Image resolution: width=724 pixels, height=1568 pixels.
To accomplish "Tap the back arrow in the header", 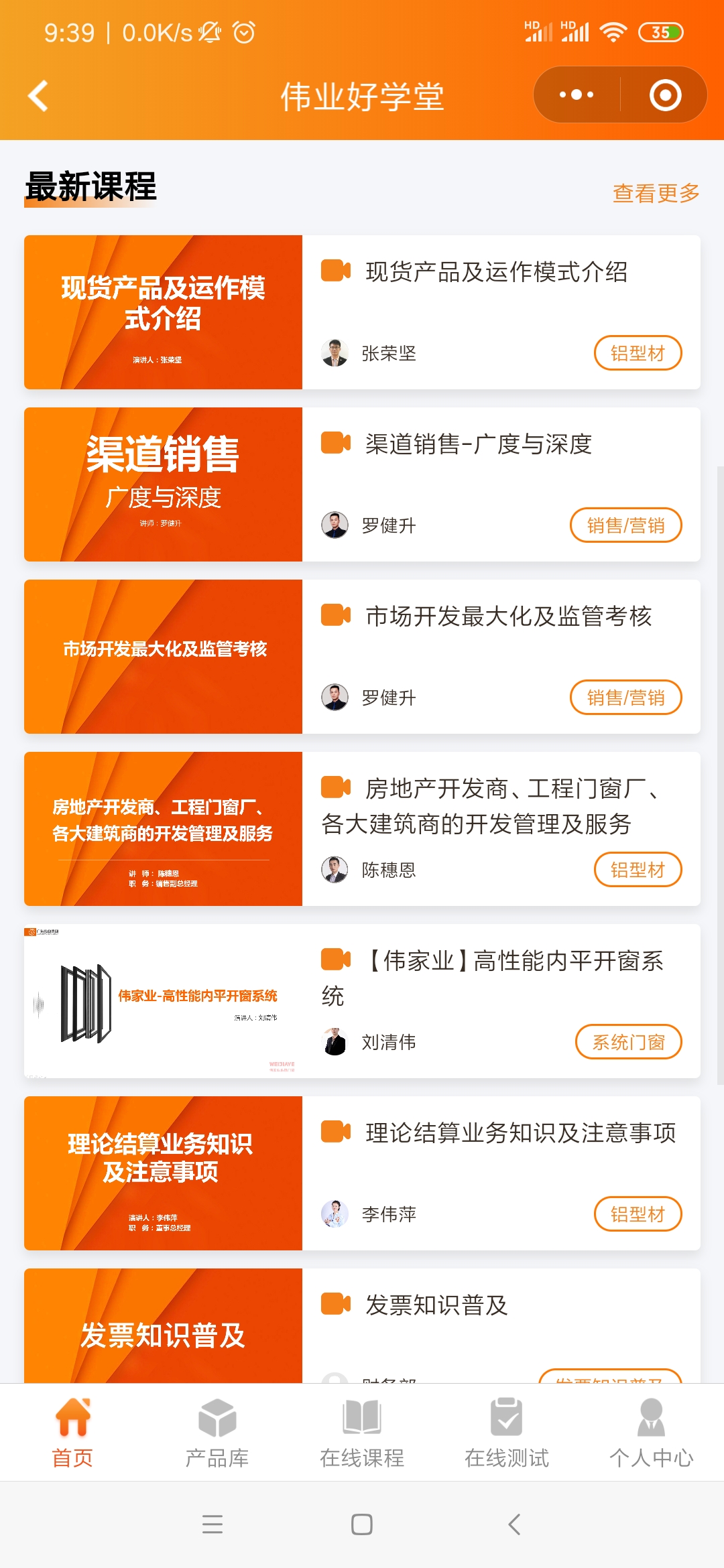I will point(38,95).
